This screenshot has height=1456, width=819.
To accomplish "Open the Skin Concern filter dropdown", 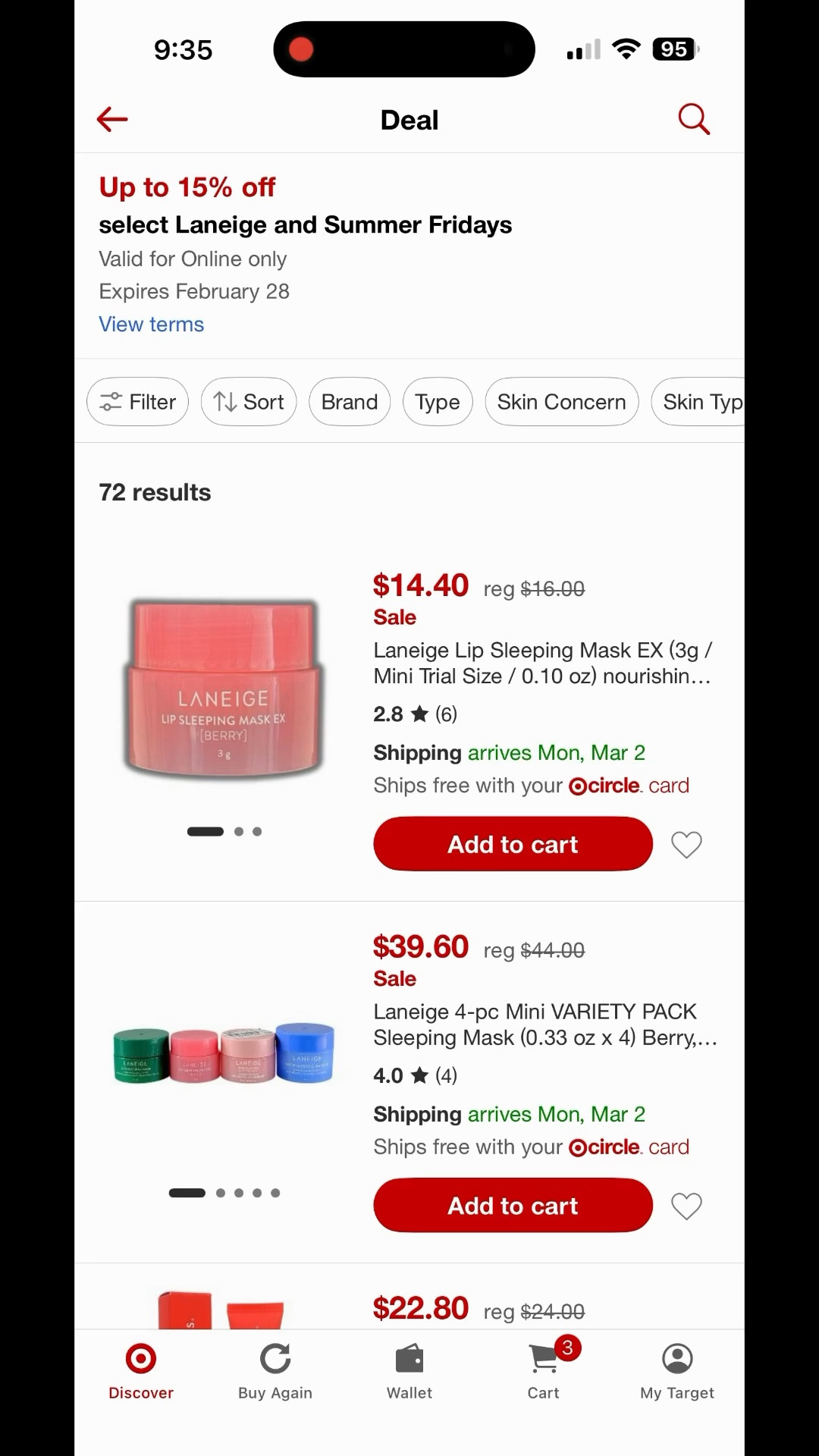I will [x=561, y=402].
